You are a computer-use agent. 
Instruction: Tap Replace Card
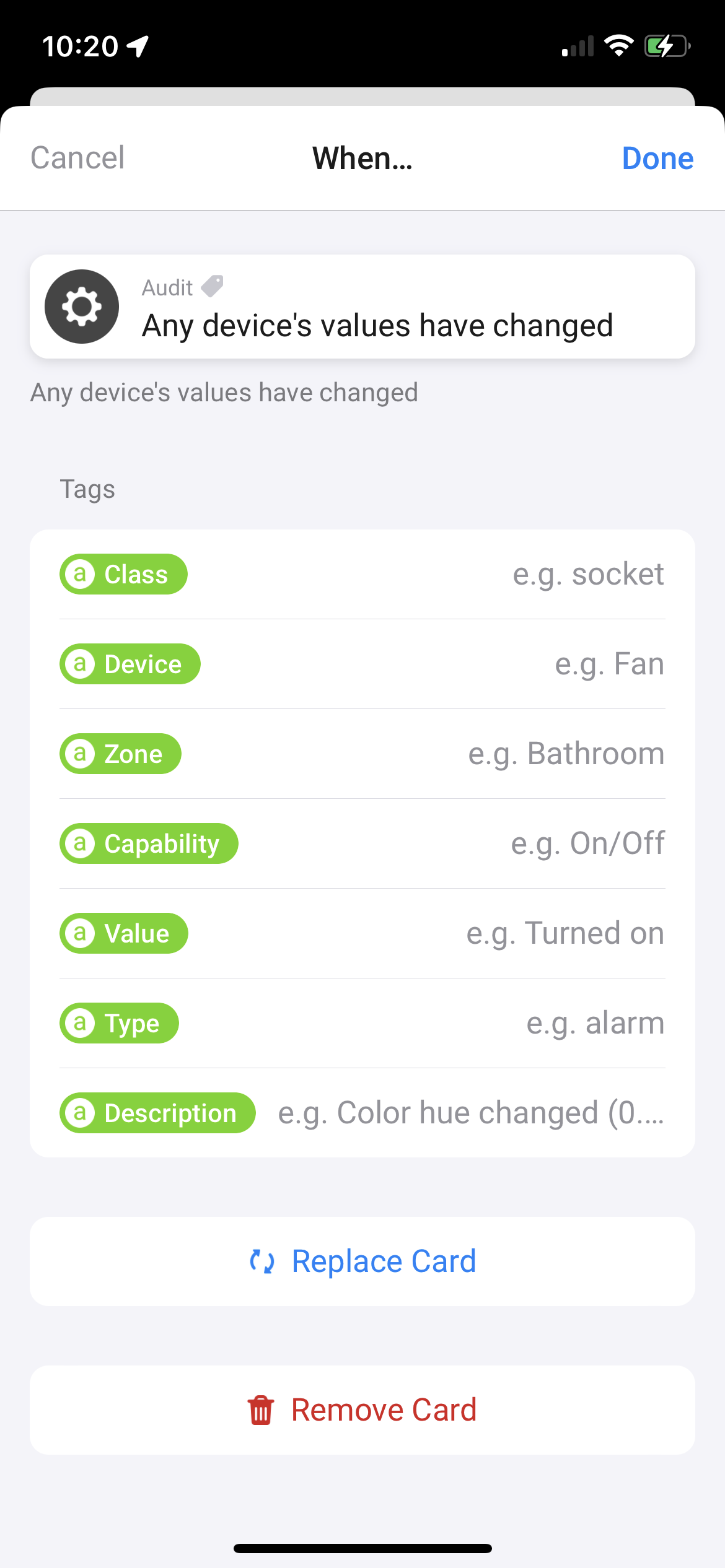[362, 1261]
